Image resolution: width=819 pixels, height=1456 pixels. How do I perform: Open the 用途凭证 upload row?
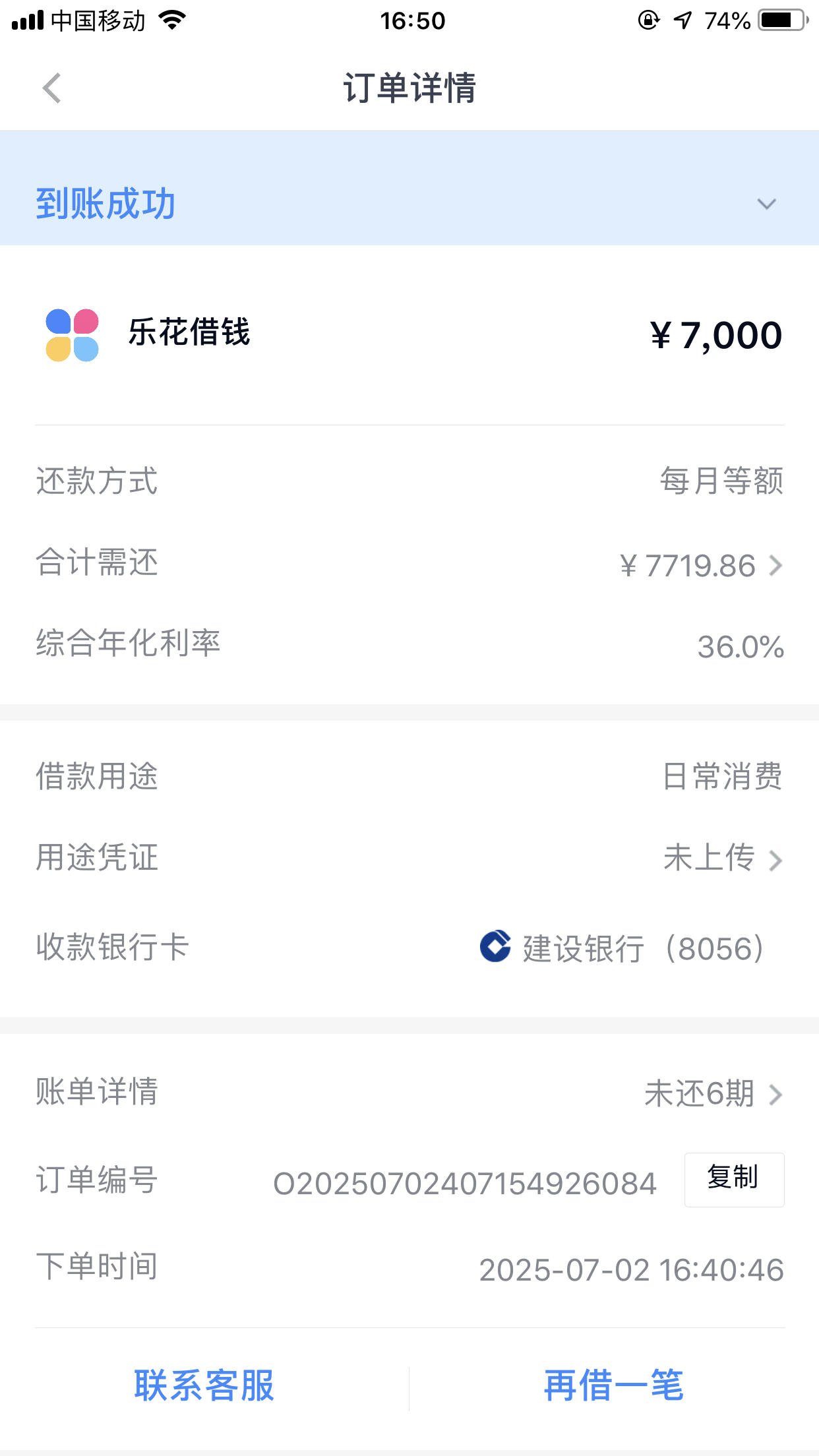409,859
